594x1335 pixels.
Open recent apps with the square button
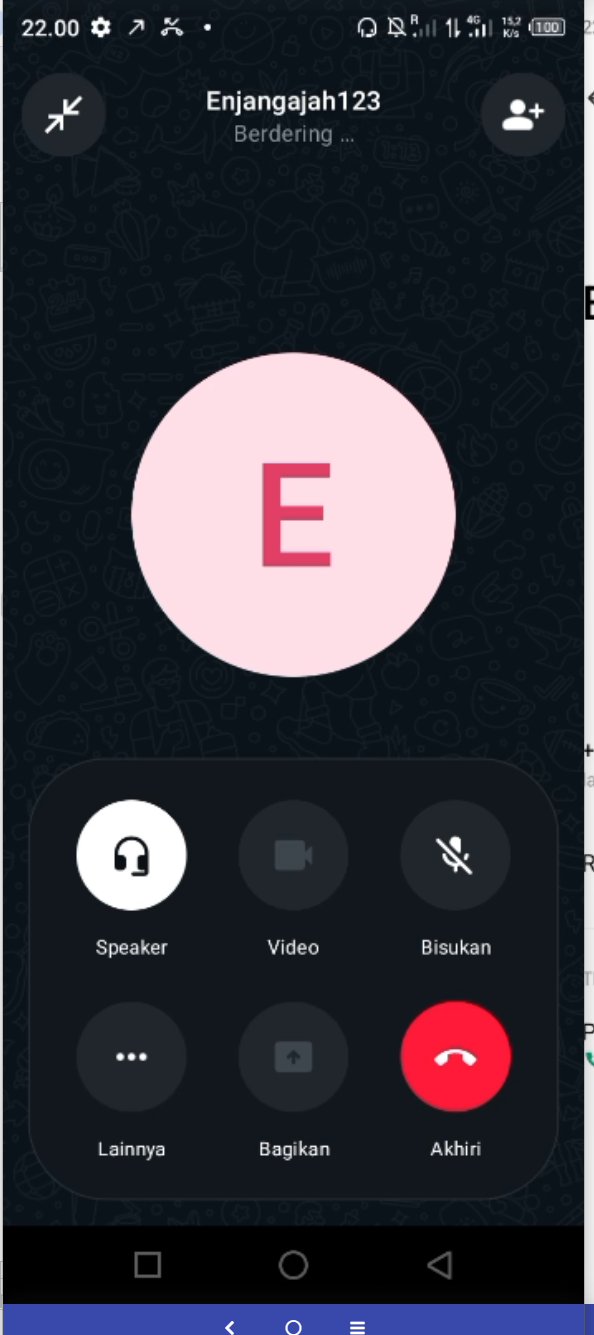click(148, 1265)
